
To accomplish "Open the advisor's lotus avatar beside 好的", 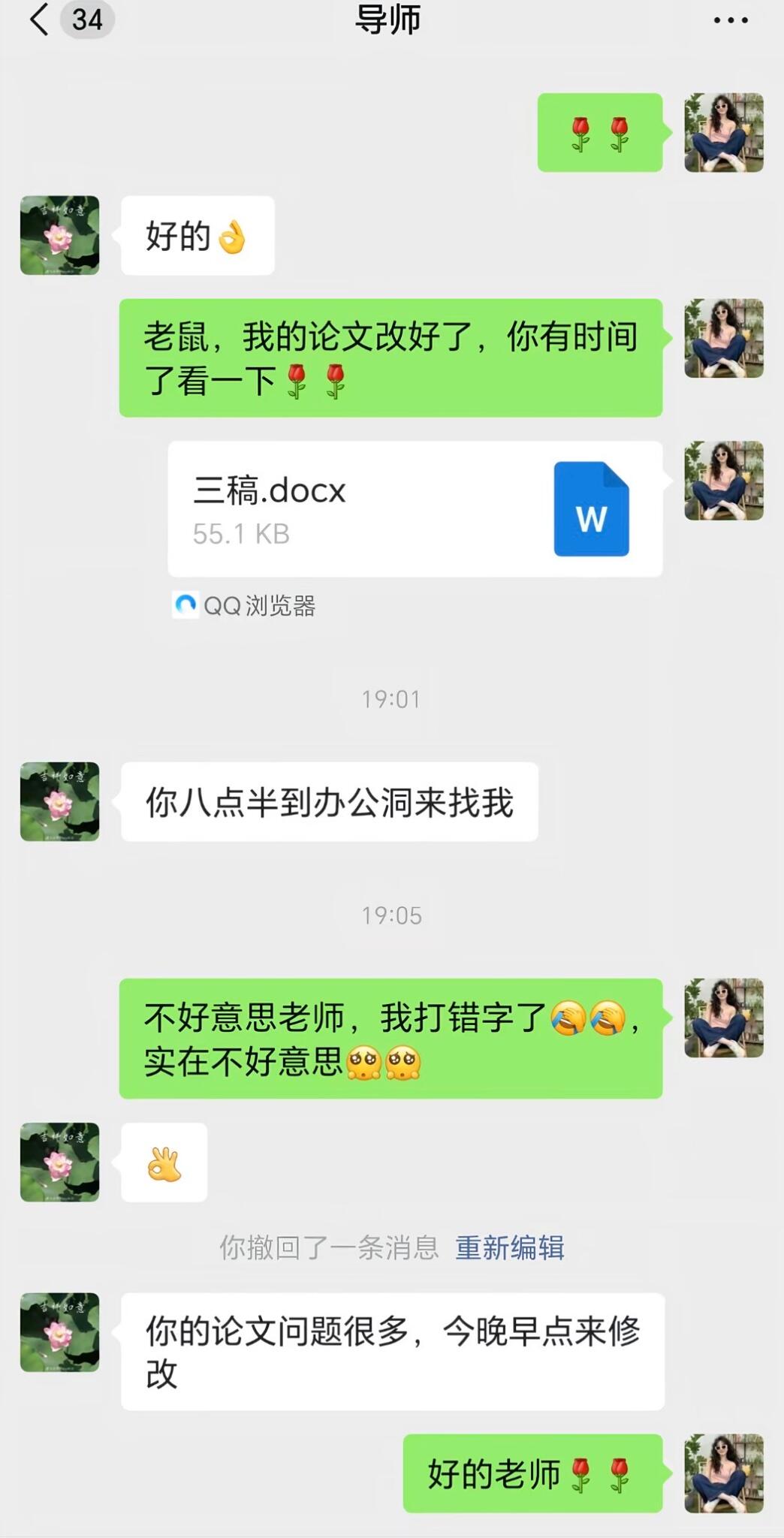I will 60,235.
